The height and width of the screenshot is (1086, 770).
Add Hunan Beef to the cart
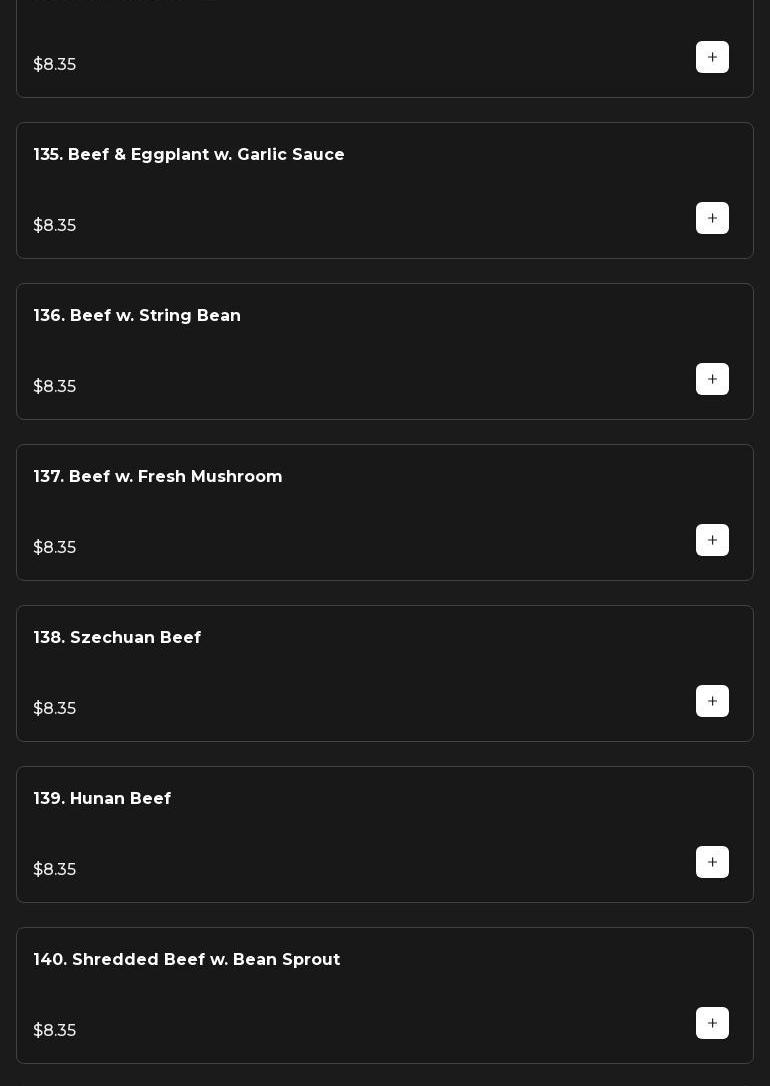(712, 862)
